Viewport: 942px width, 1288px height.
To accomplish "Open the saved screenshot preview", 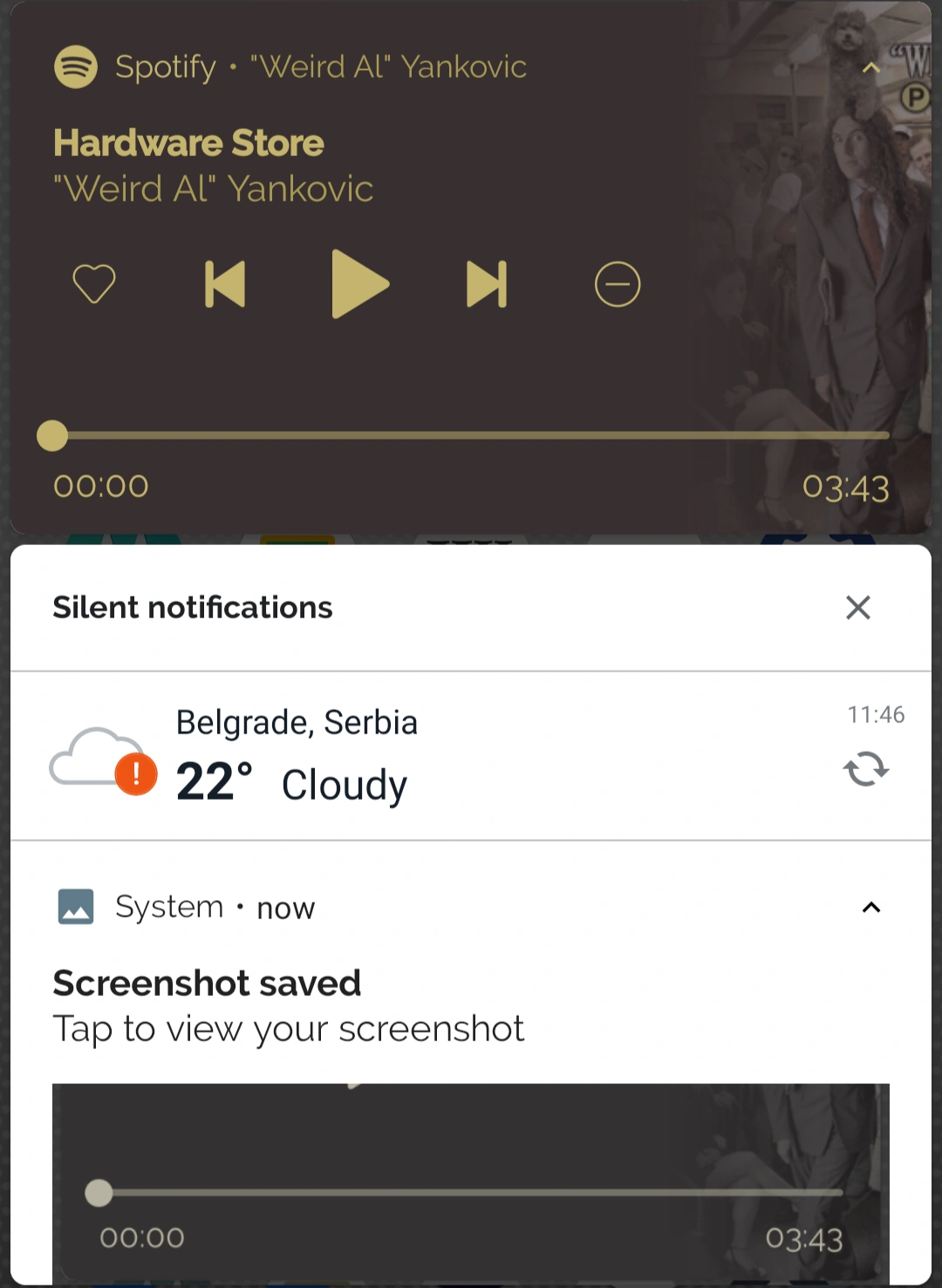I will coord(471,1183).
